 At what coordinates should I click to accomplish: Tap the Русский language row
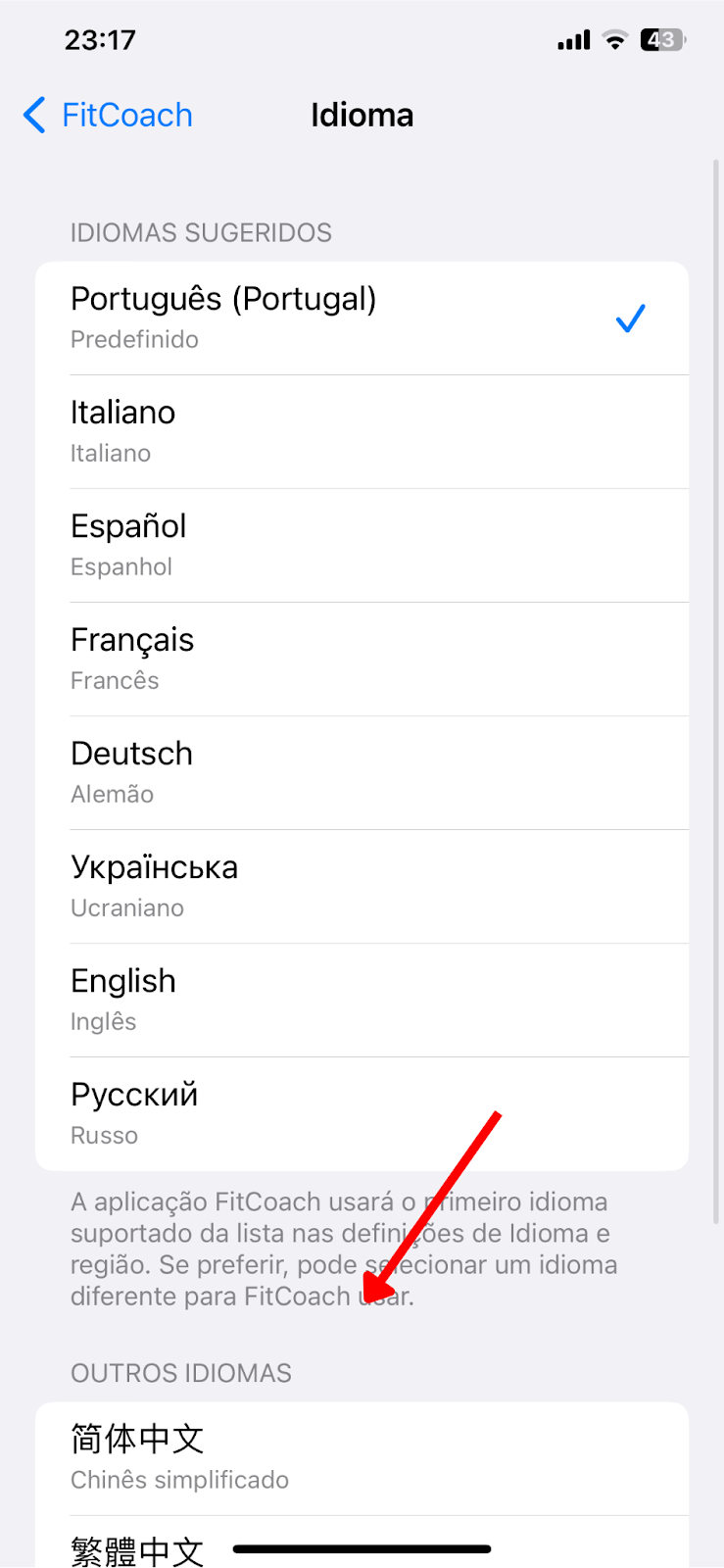pos(362,1114)
